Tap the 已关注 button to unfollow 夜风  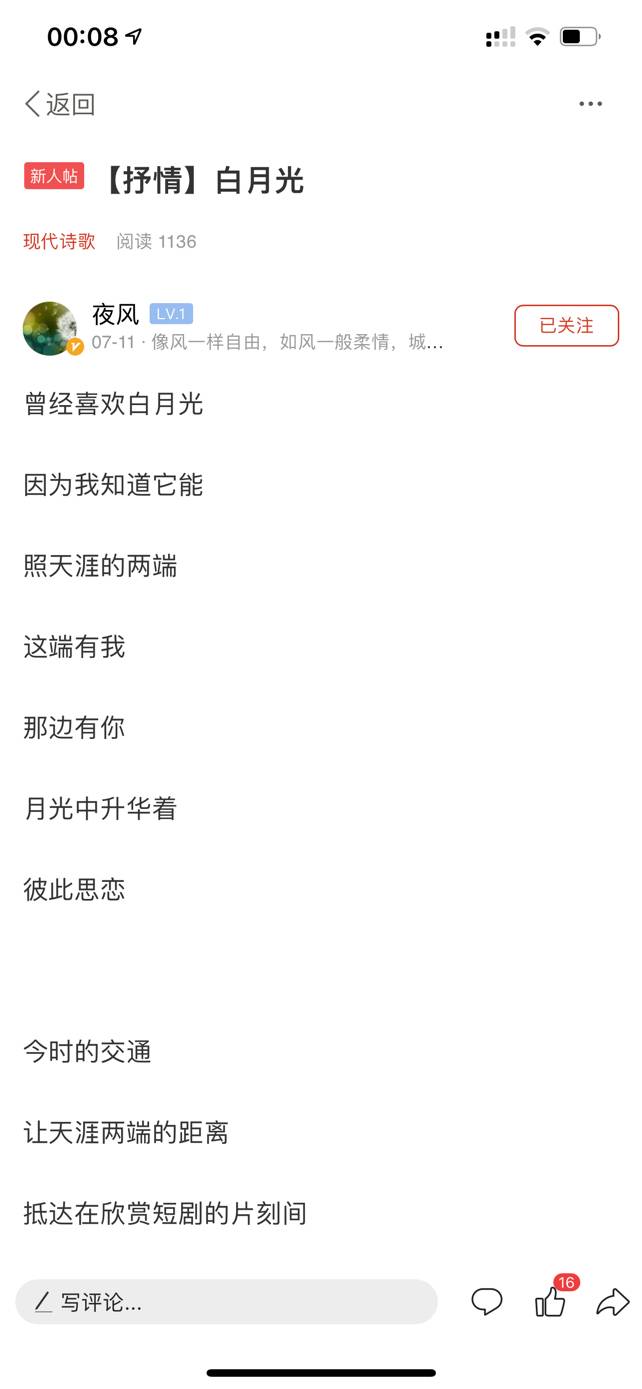567,326
